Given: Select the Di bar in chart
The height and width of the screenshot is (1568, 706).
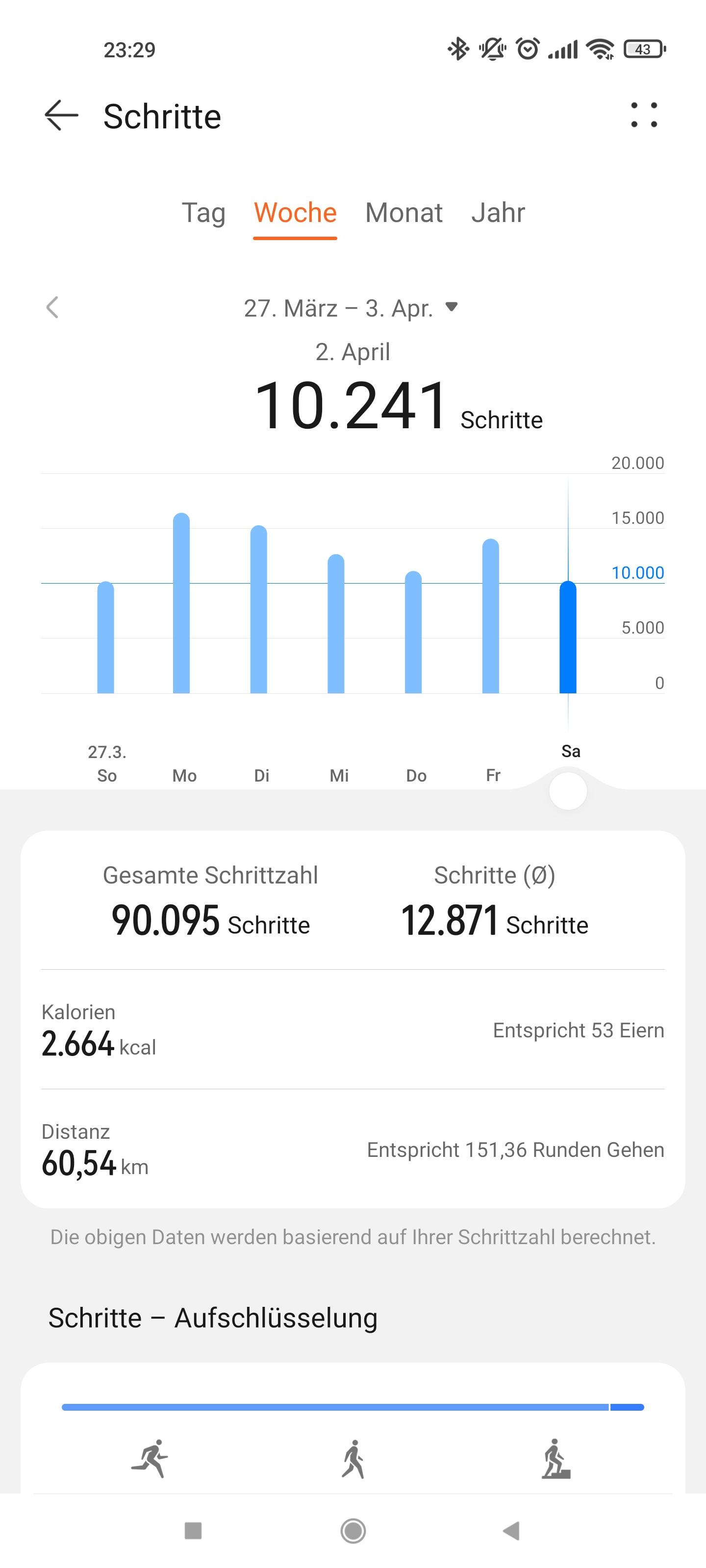Looking at the screenshot, I should coord(259,610).
